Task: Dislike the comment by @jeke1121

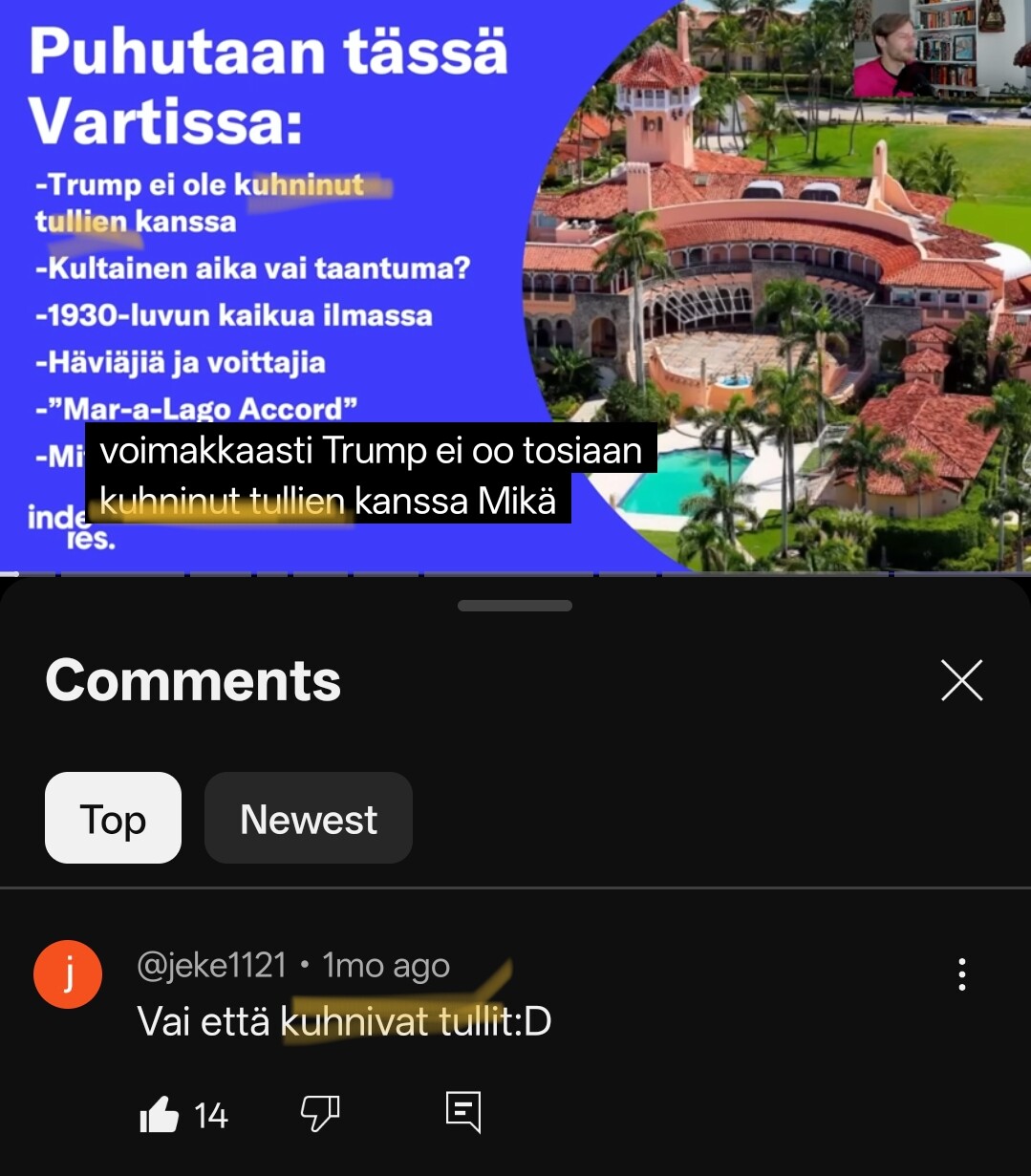Action: point(320,1114)
